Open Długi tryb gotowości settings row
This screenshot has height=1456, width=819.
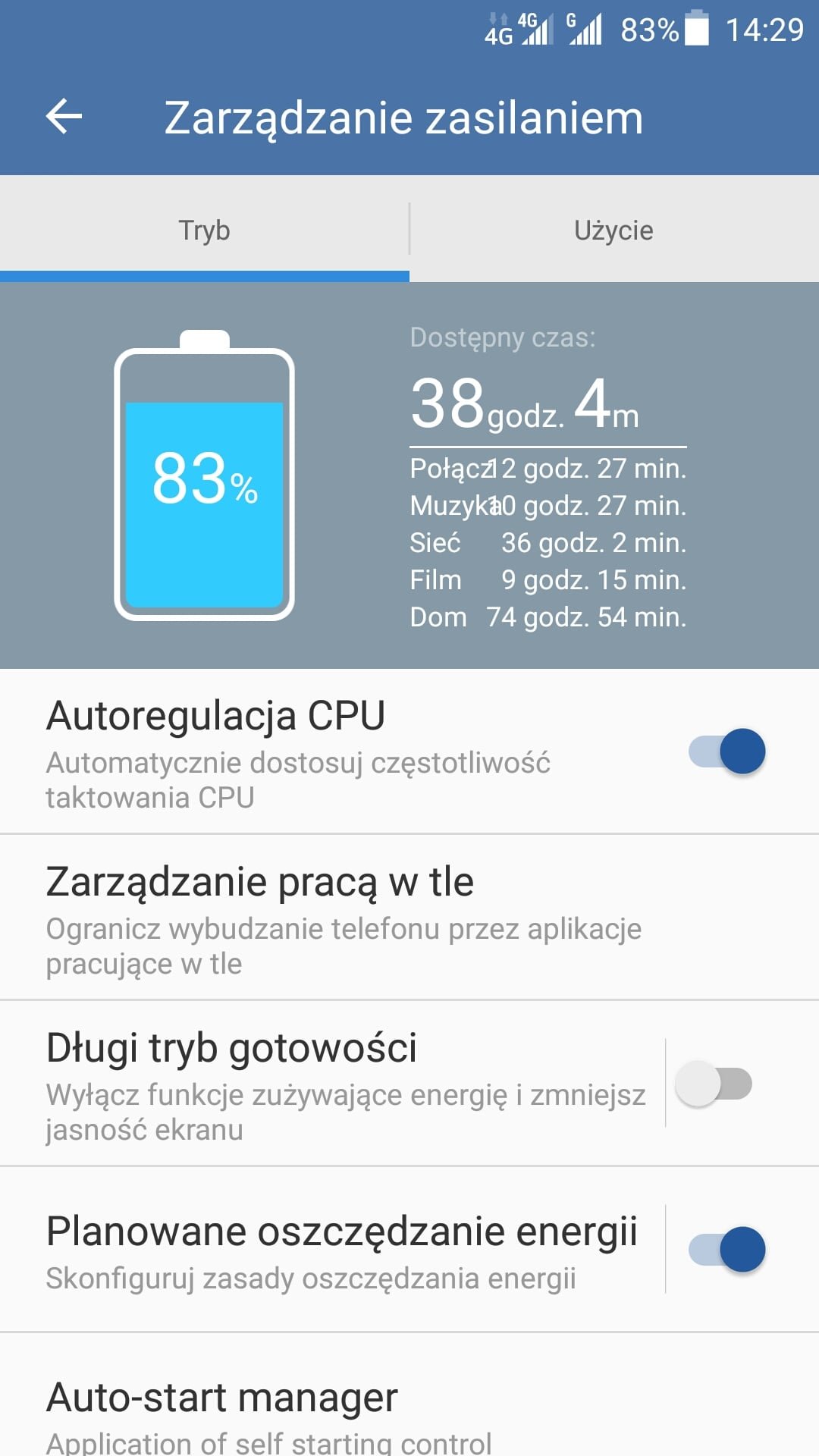coord(332,1084)
